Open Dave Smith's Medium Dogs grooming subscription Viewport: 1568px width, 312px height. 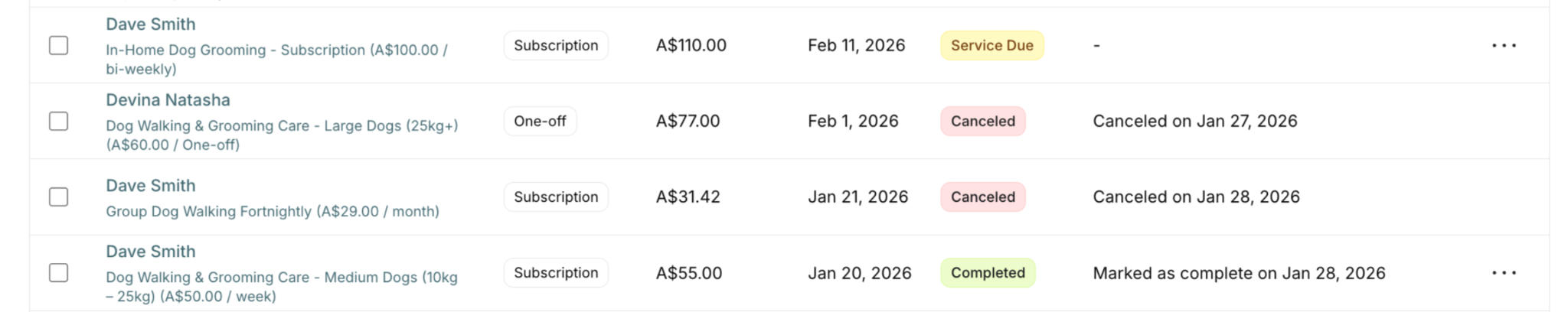click(x=282, y=286)
